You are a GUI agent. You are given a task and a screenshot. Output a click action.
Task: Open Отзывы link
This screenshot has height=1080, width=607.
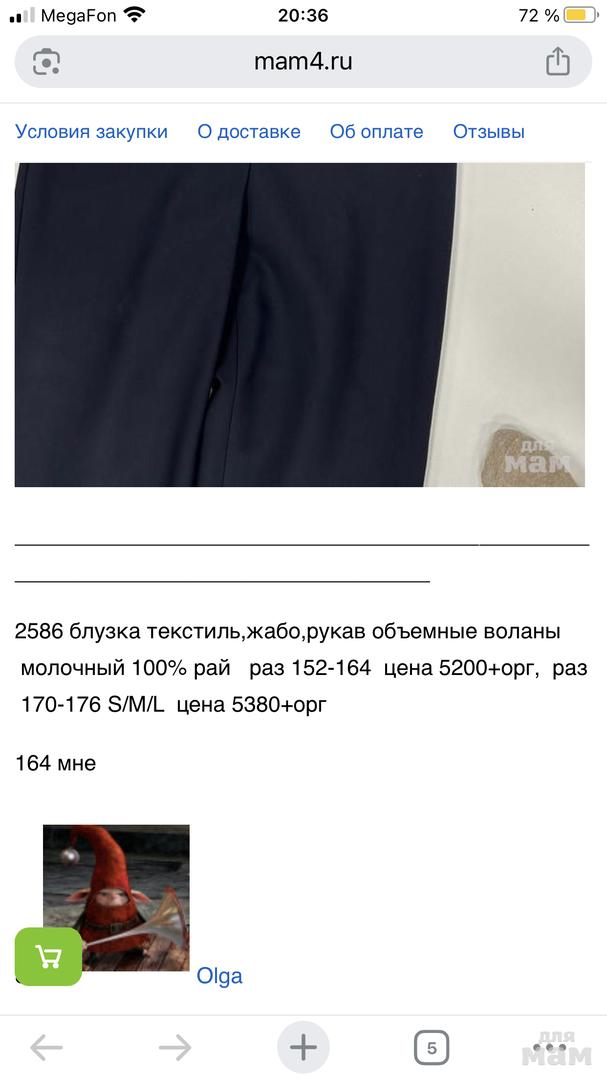(x=489, y=132)
